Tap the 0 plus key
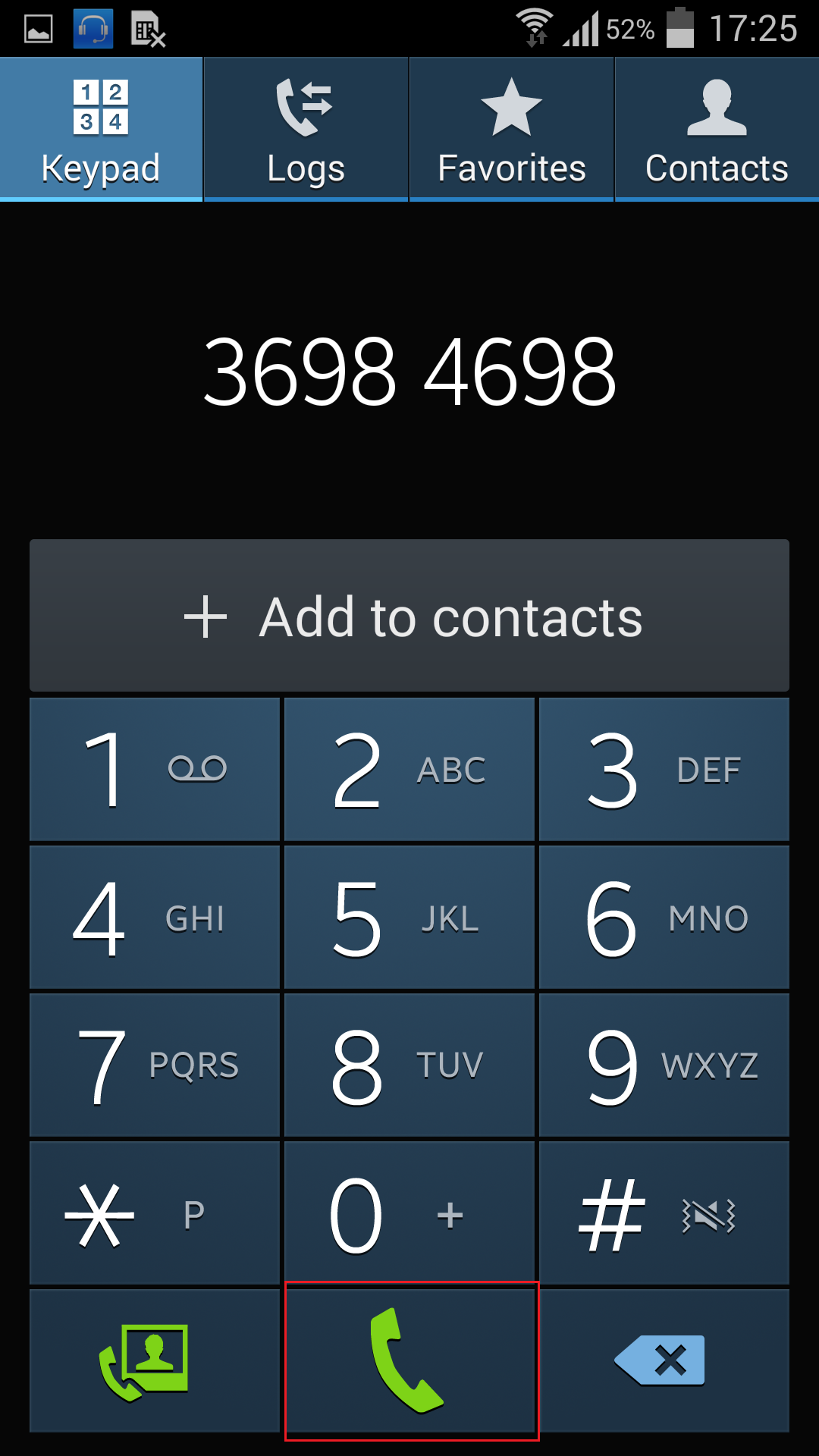 409,1213
